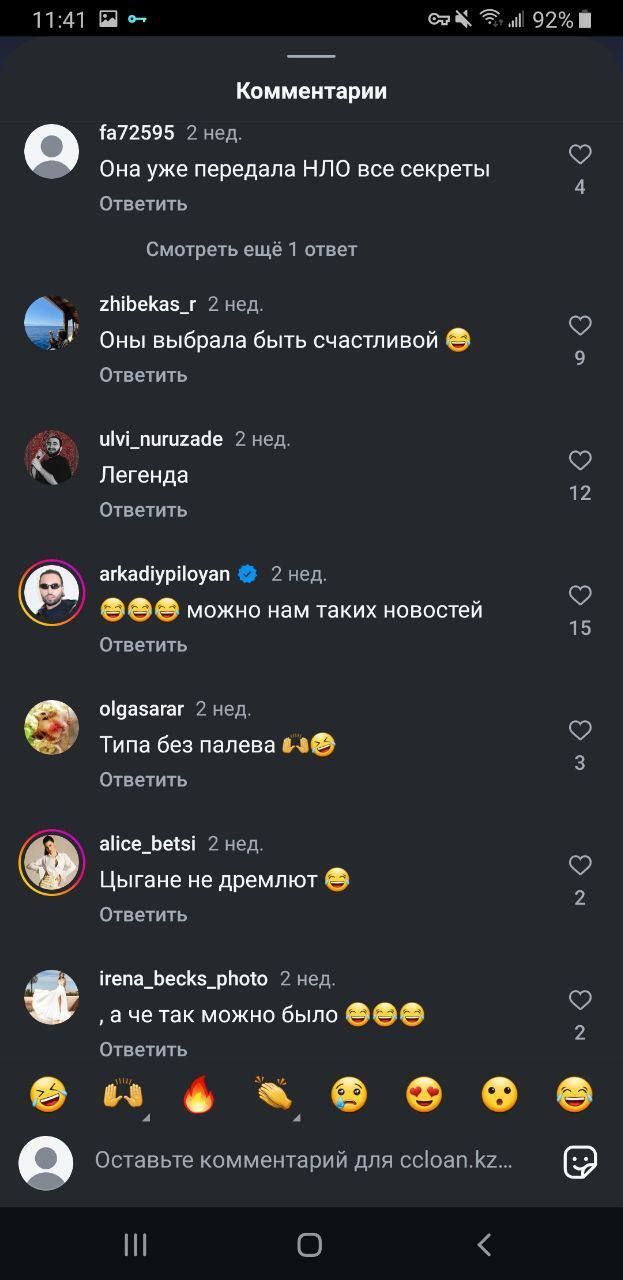This screenshot has width=623, height=1280.
Task: Reply to ulvi_nuruzade's comment "Легенда"
Action: click(143, 510)
